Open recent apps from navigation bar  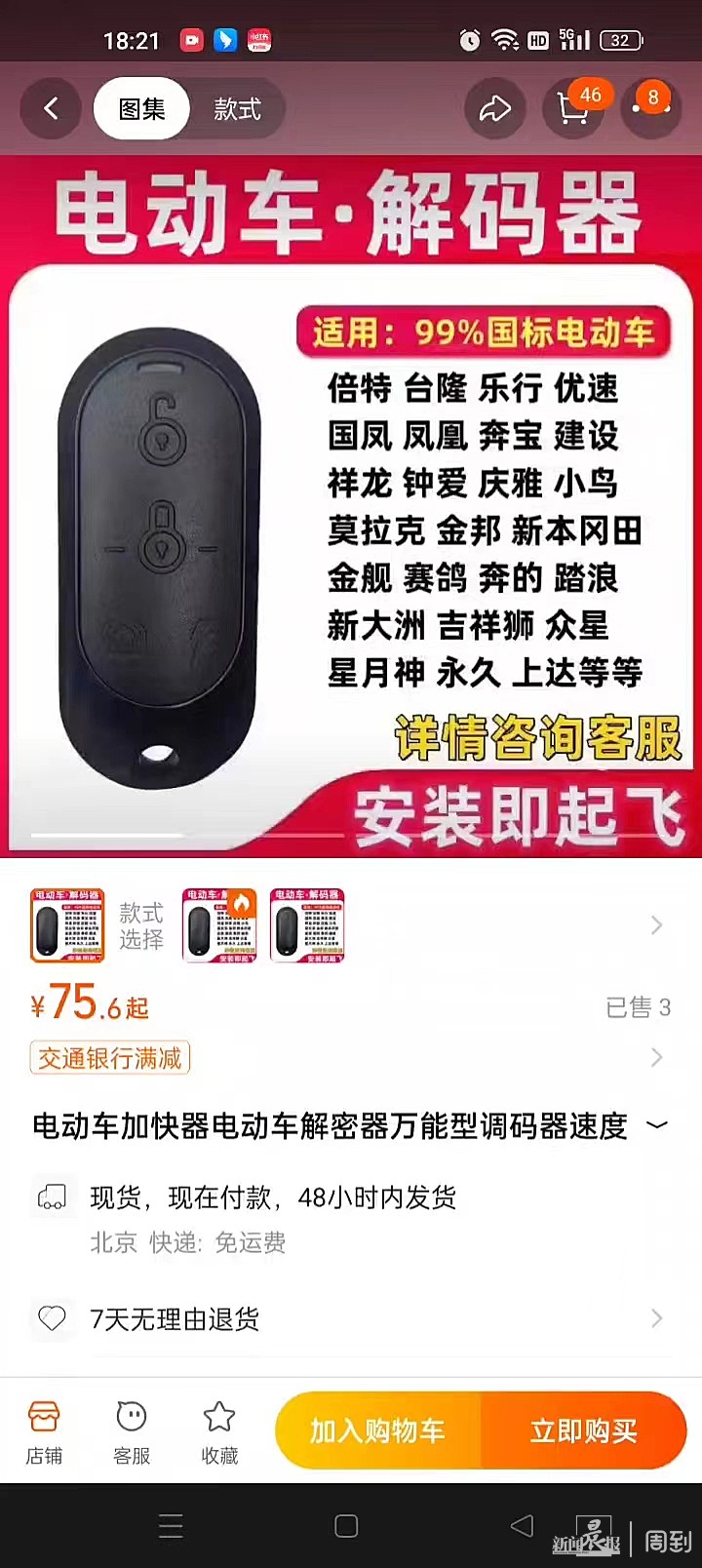coord(171,1526)
